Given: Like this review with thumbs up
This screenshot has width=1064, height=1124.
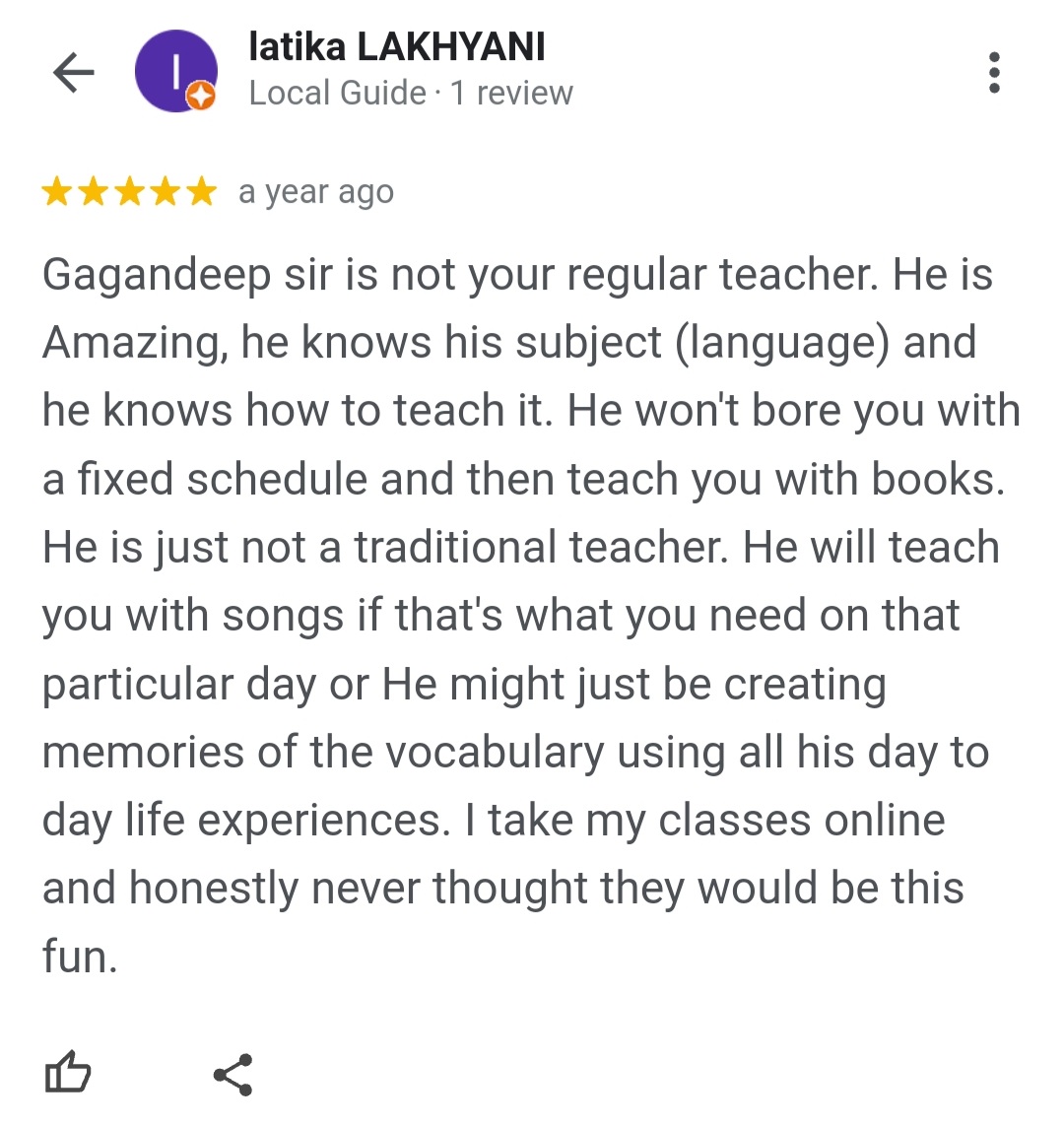Looking at the screenshot, I should 68,1073.
